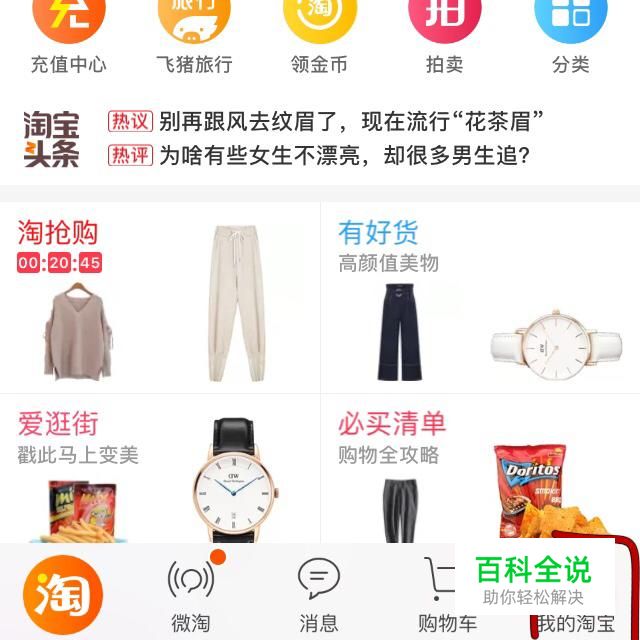The width and height of the screenshot is (640, 640).
Task: Open 必买清单 must-buy list card
Action: tap(480, 470)
